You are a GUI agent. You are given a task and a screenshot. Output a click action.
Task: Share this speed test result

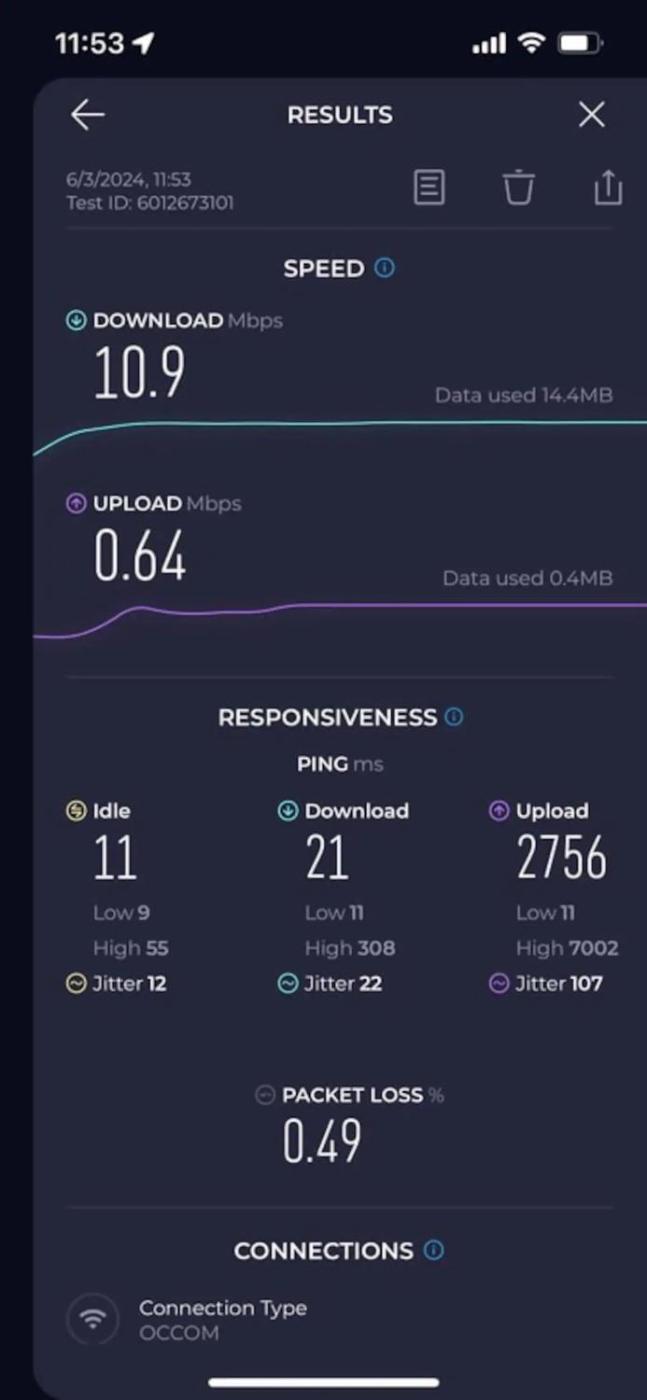[608, 187]
